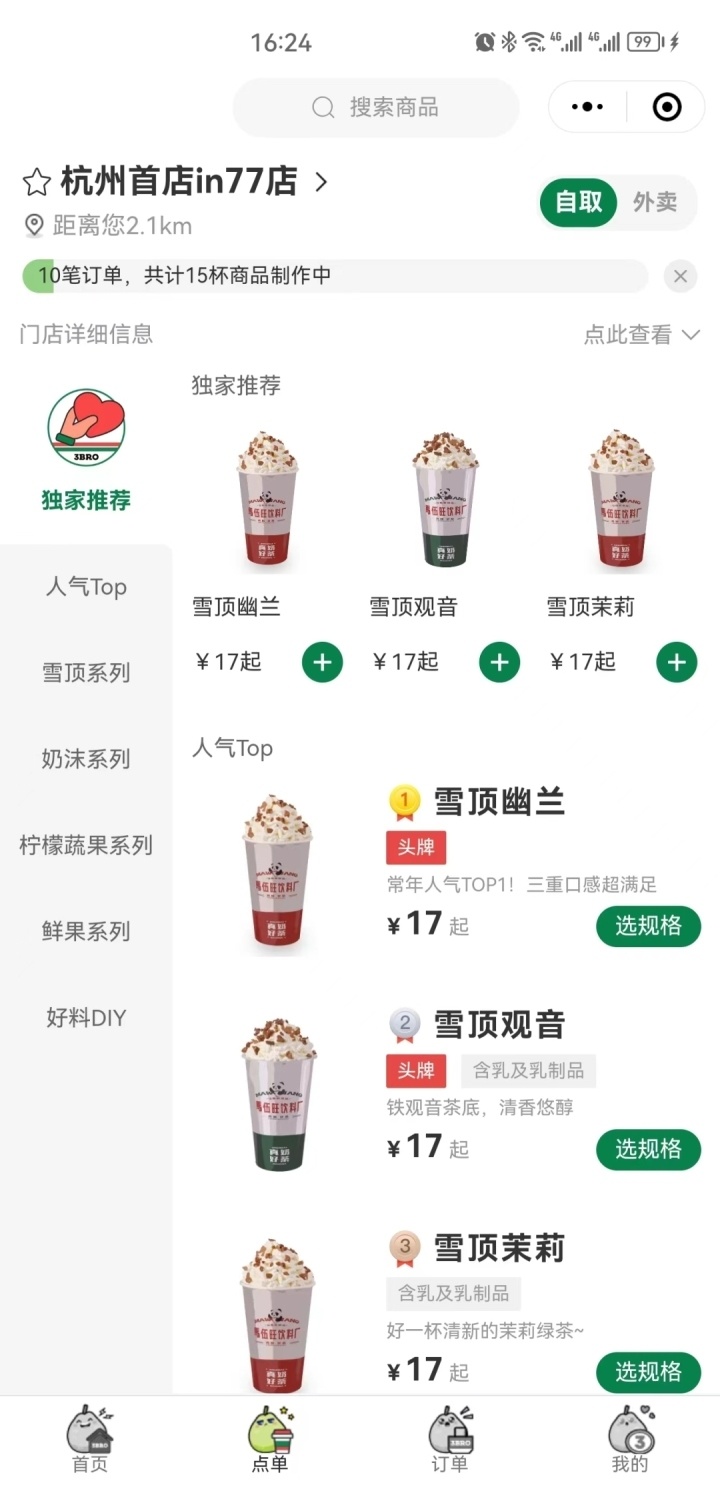Switch pickup mode to 自取
Image resolution: width=720 pixels, height=1485 pixels.
pos(578,202)
